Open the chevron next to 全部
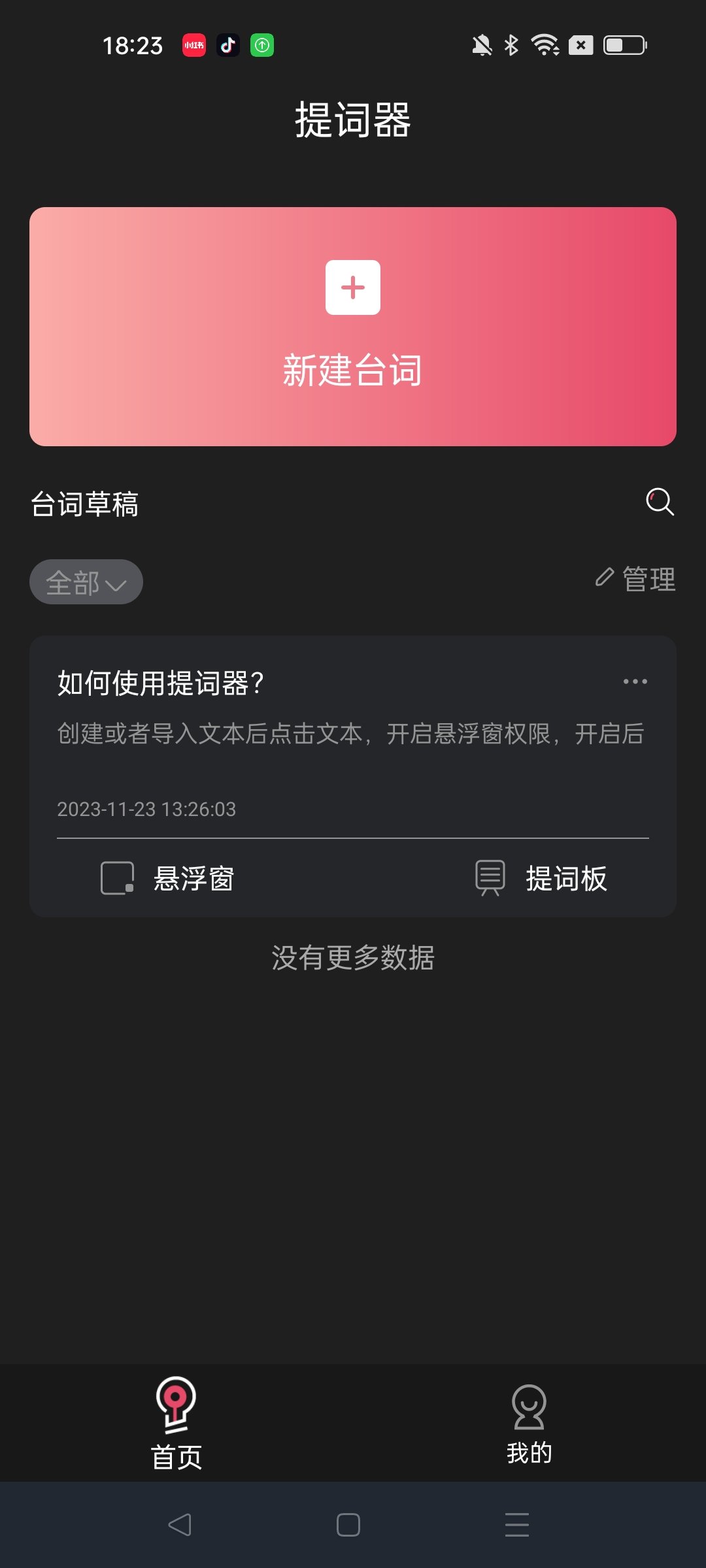 (x=116, y=585)
